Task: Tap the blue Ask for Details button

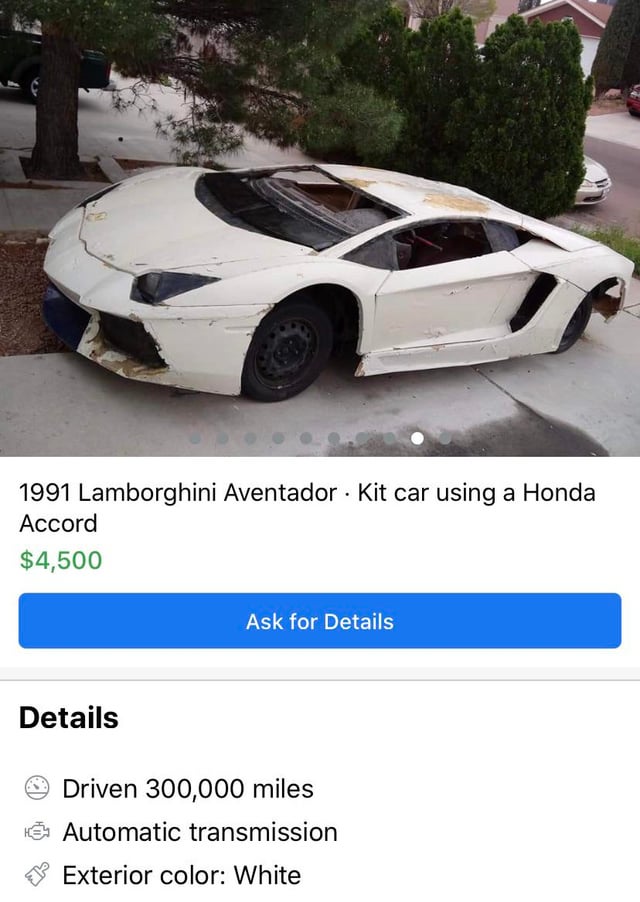Action: 320,621
